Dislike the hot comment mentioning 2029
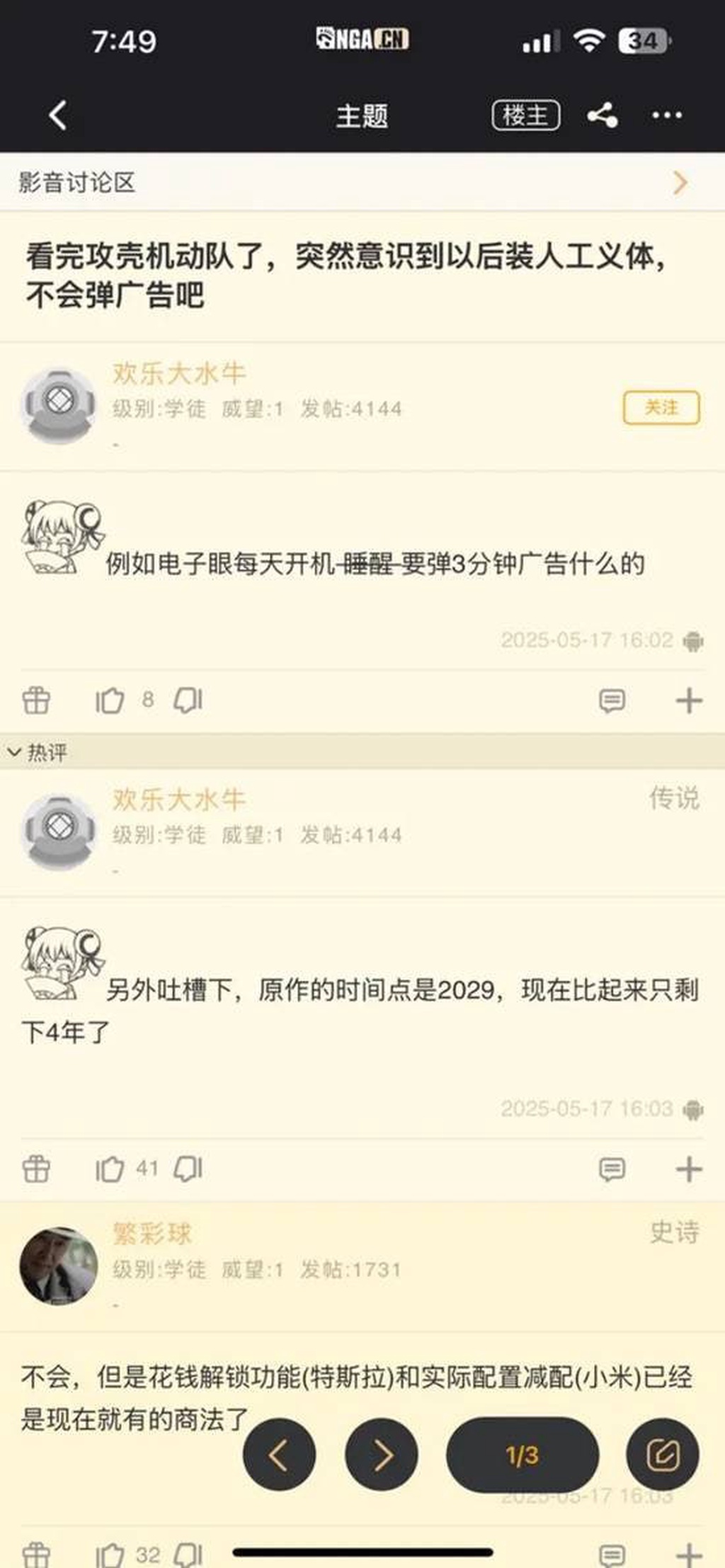This screenshot has height=1568, width=725. pyautogui.click(x=188, y=1169)
